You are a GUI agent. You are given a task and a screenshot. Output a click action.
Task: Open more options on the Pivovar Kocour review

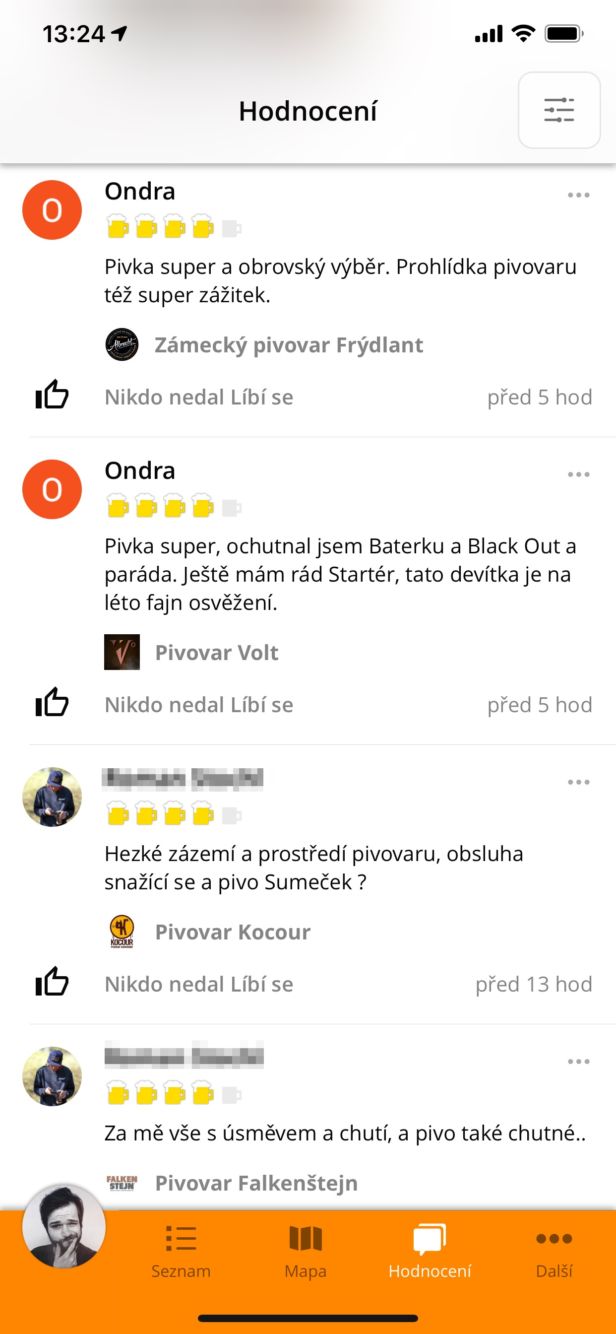[578, 782]
